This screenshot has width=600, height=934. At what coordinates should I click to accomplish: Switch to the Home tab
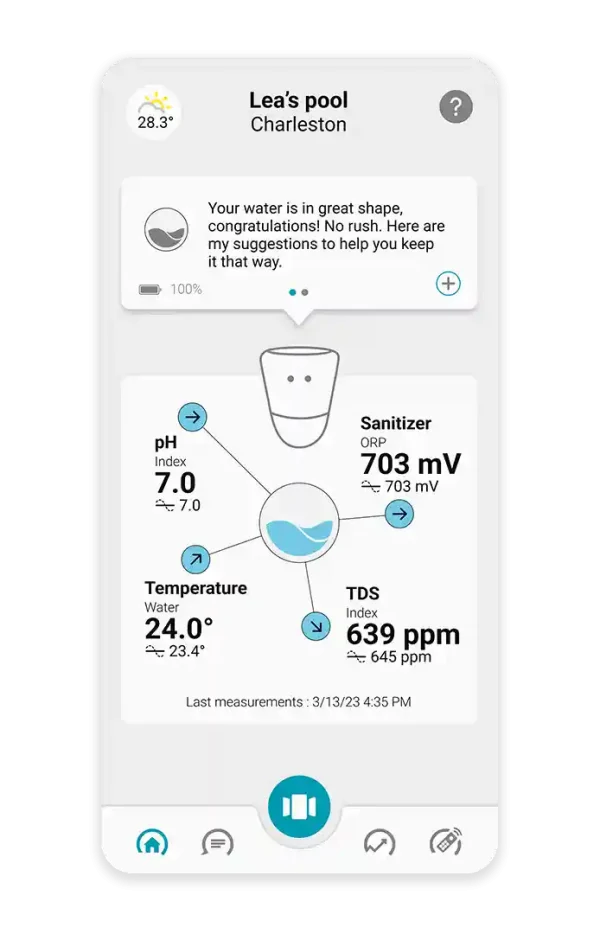pyautogui.click(x=152, y=843)
